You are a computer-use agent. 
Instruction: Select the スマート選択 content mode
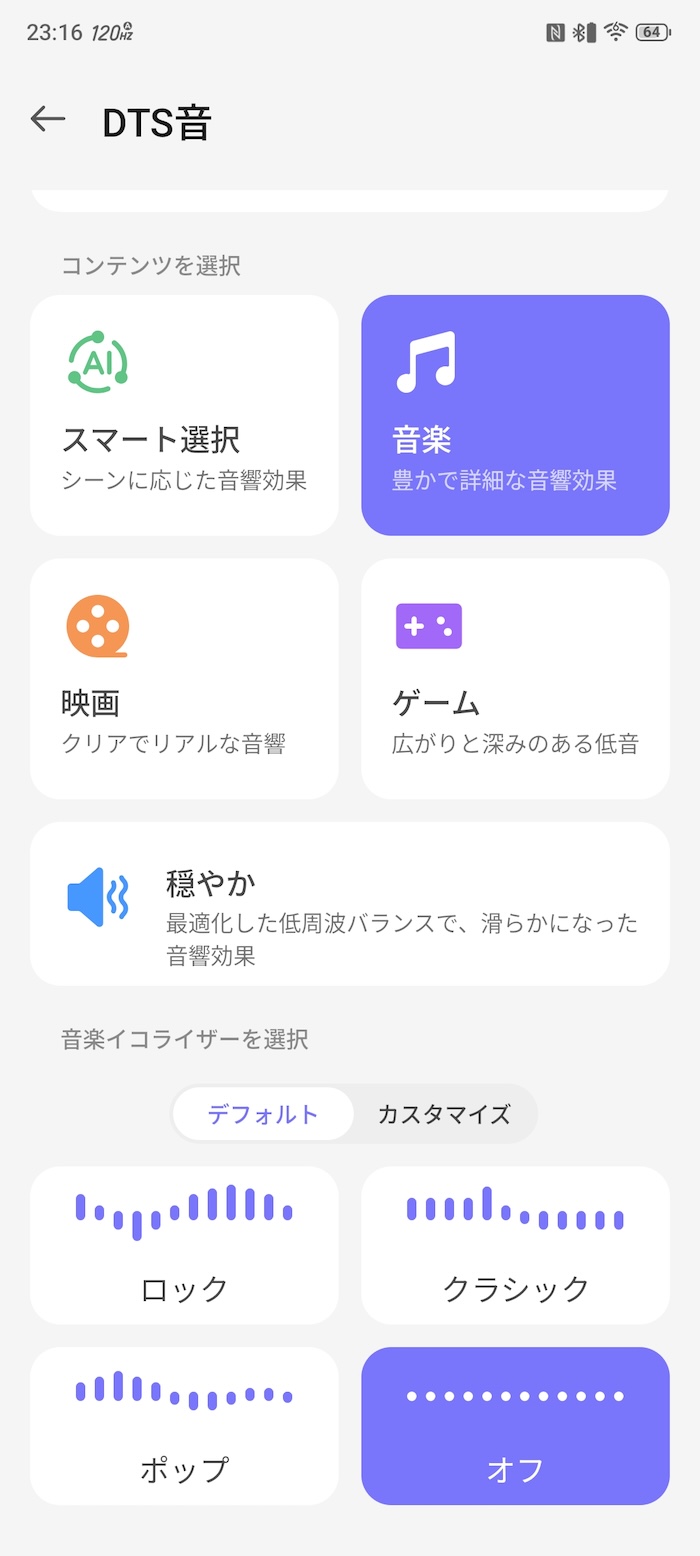(x=184, y=415)
